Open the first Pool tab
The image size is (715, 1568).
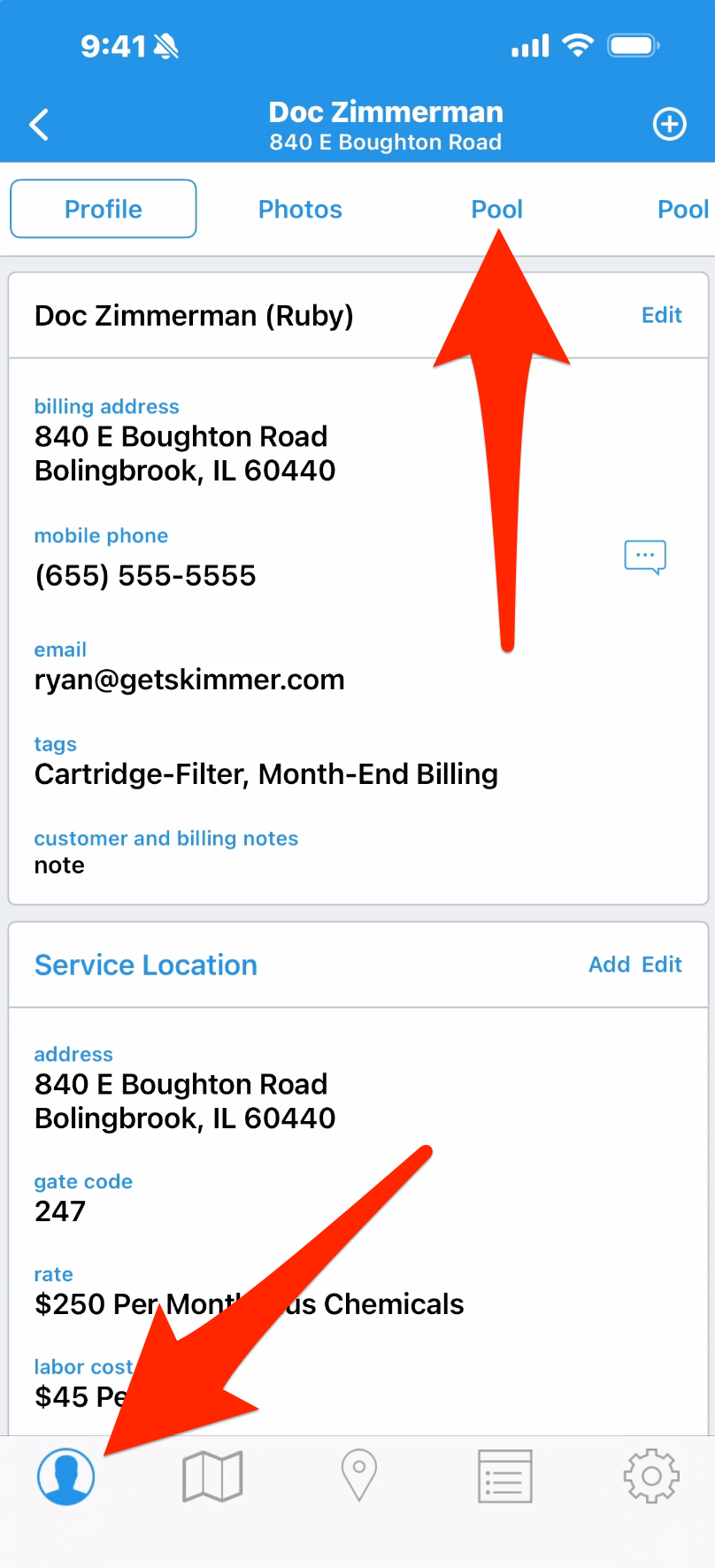(x=496, y=209)
